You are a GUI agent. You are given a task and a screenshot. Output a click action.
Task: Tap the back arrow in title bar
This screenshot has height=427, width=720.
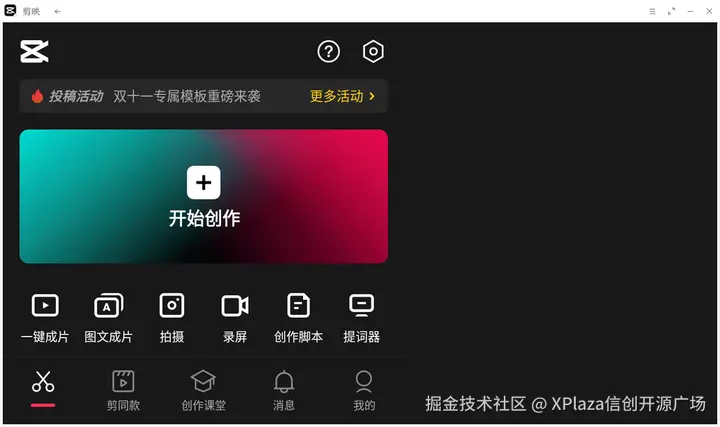tap(57, 11)
